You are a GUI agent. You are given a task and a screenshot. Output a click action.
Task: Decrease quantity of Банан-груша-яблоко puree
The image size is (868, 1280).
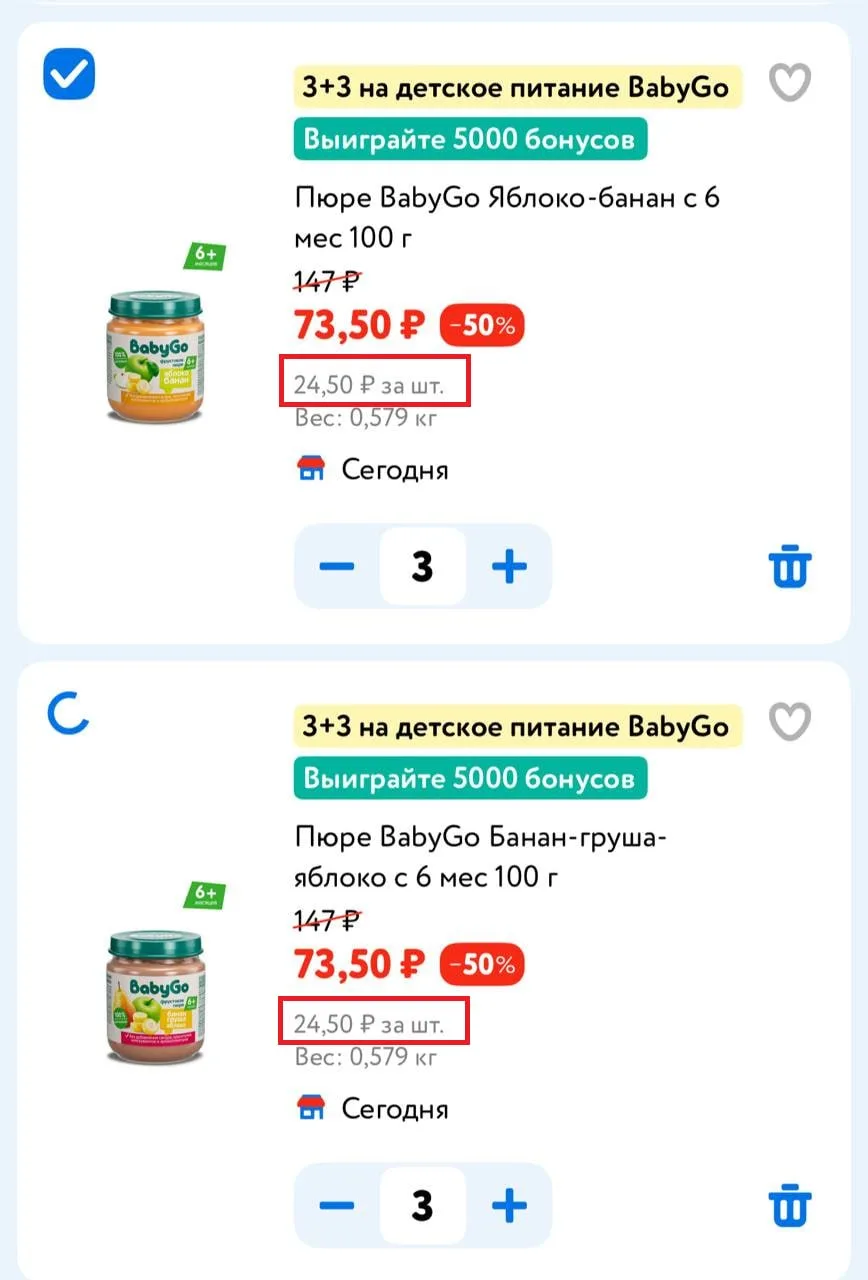[337, 1205]
